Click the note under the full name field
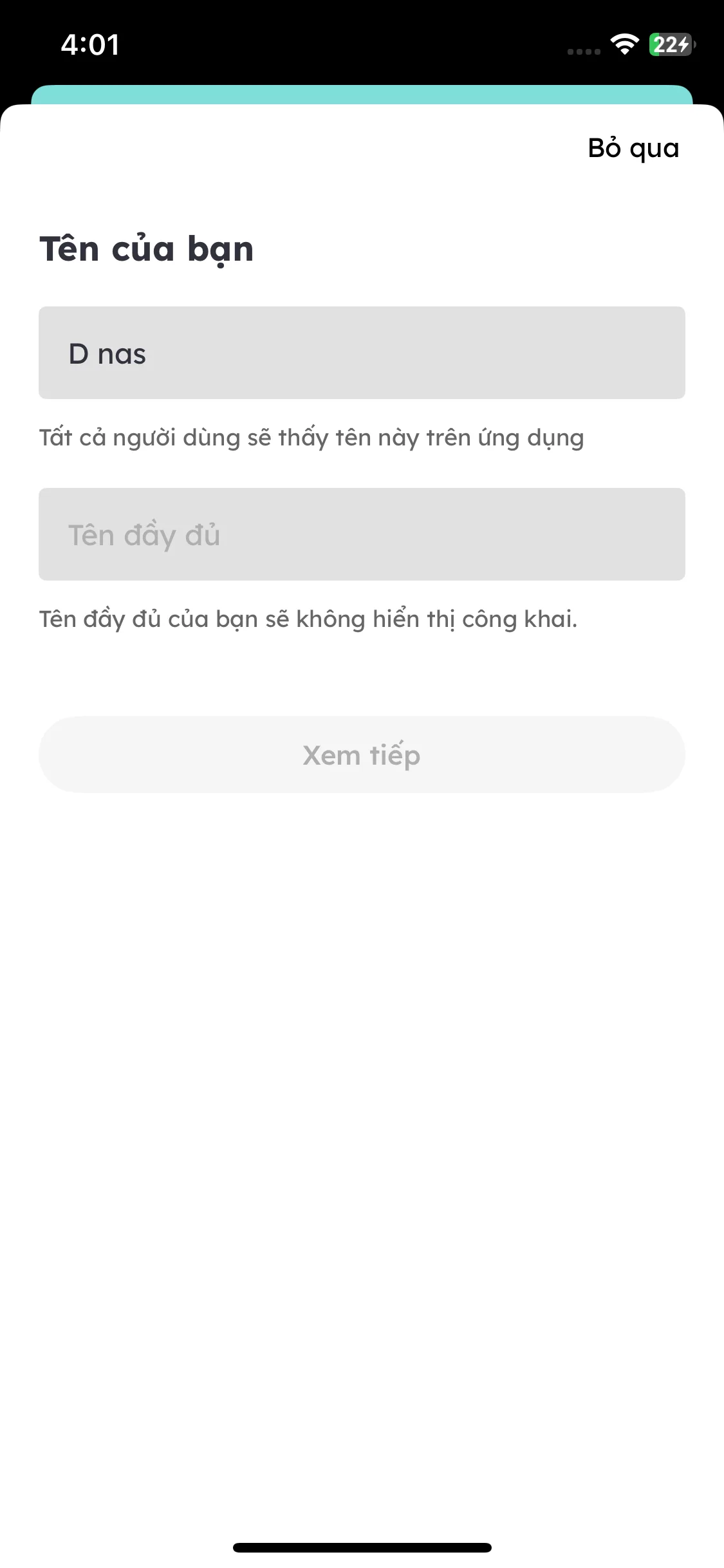The image size is (724, 1568). [308, 619]
